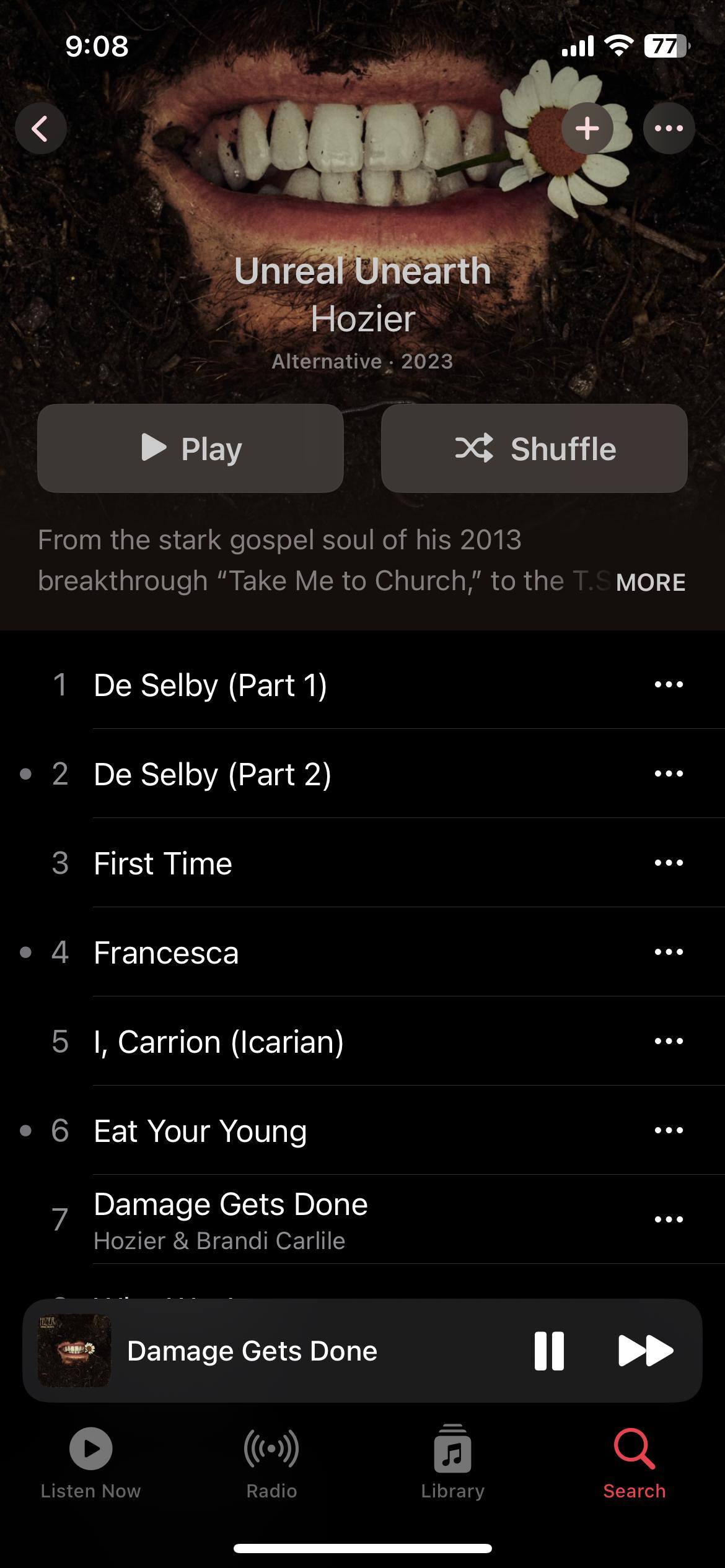Add Unreal Unearth album to library
The width and height of the screenshot is (725, 1568).
[587, 128]
